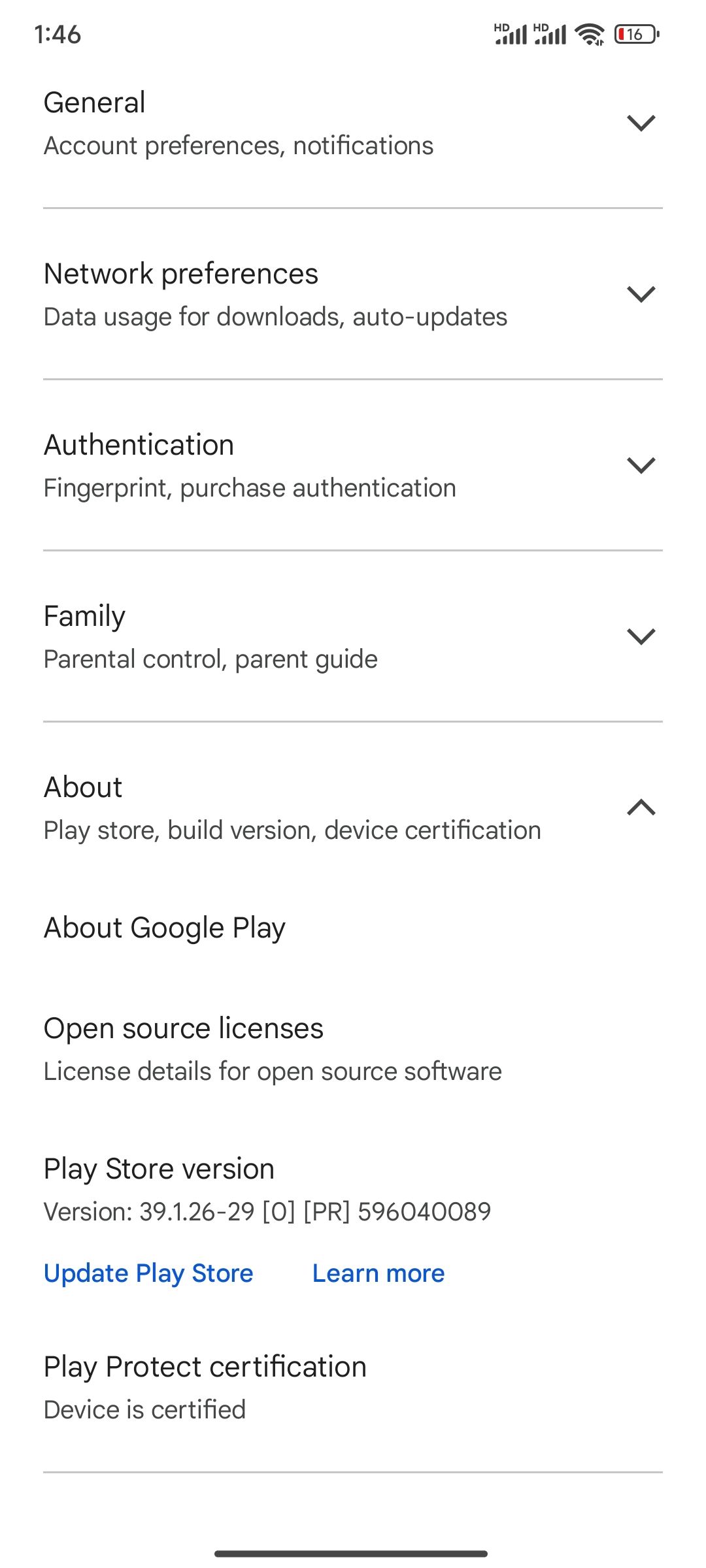The image size is (706, 1568).
Task: Expand the Family settings section
Action: (x=353, y=636)
